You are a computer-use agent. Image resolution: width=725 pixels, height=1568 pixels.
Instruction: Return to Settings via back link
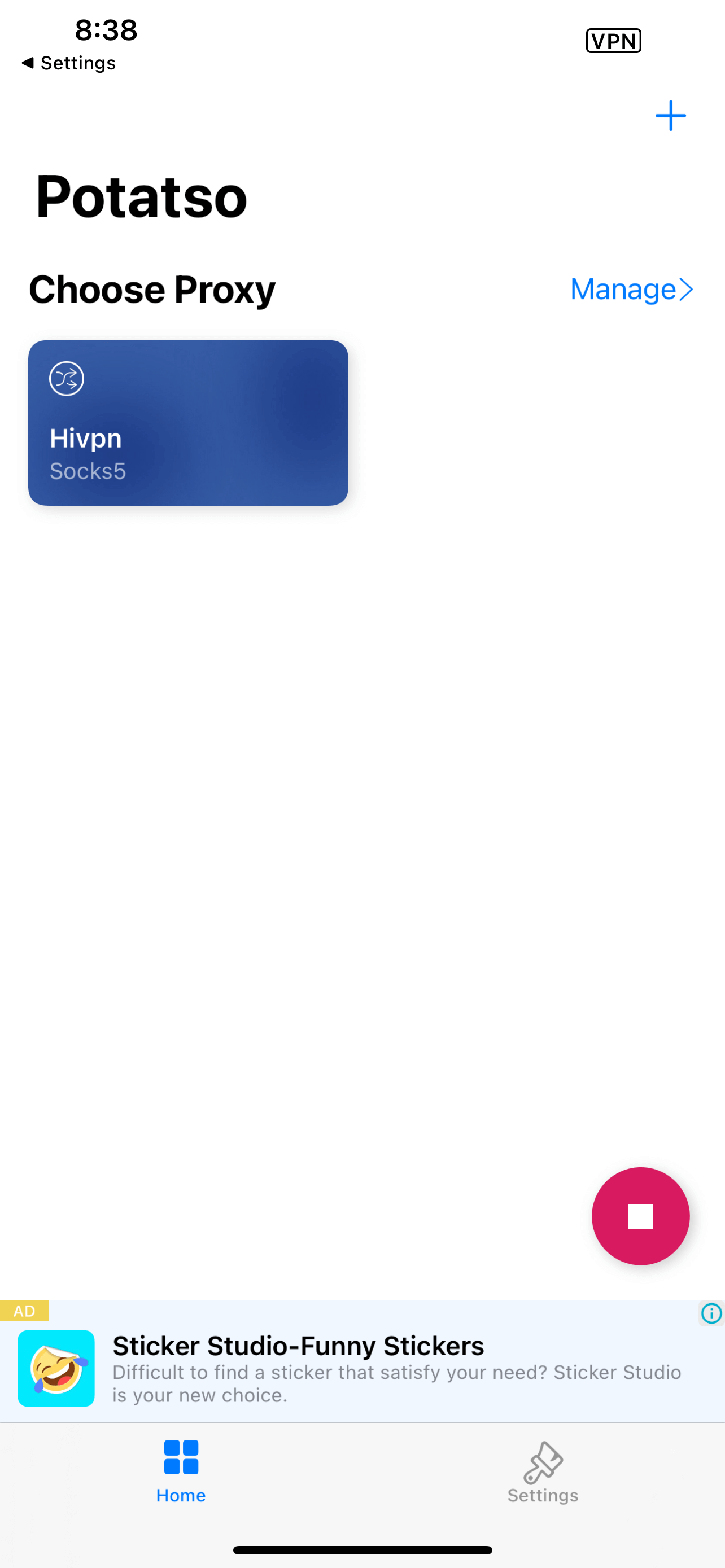click(x=68, y=63)
